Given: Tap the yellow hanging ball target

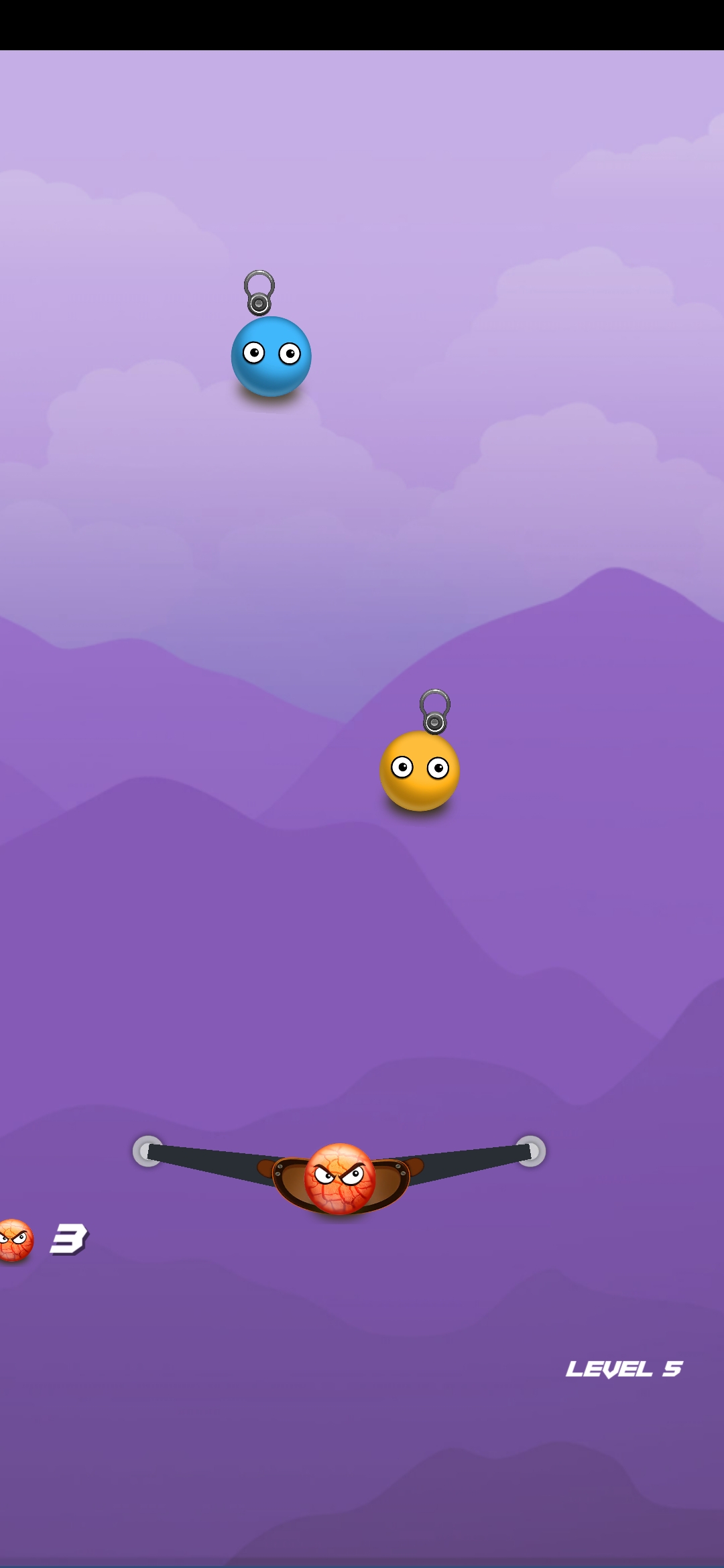Looking at the screenshot, I should pyautogui.click(x=420, y=771).
